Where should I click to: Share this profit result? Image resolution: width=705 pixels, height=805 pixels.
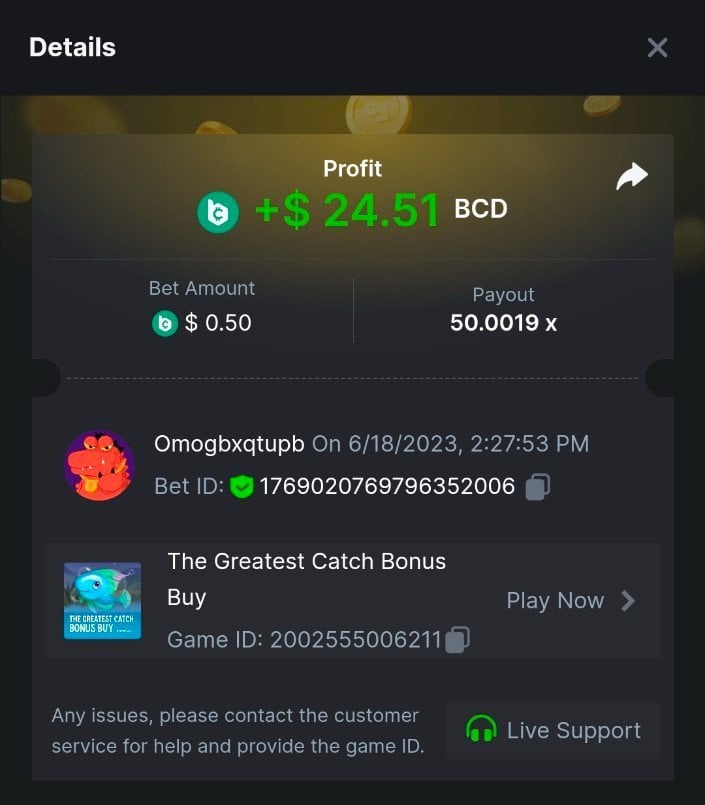[631, 177]
